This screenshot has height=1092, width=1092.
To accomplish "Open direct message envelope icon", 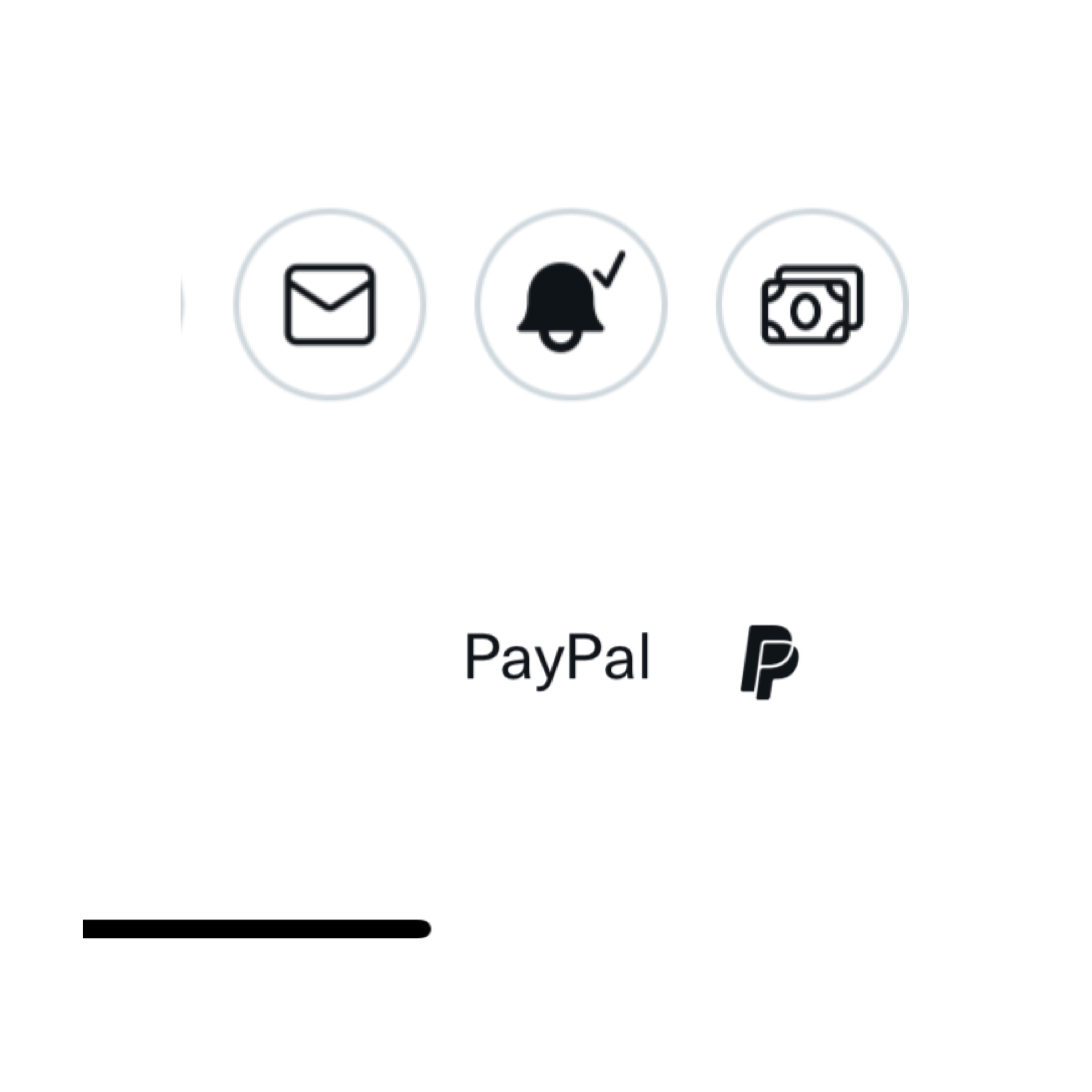I will (330, 305).
